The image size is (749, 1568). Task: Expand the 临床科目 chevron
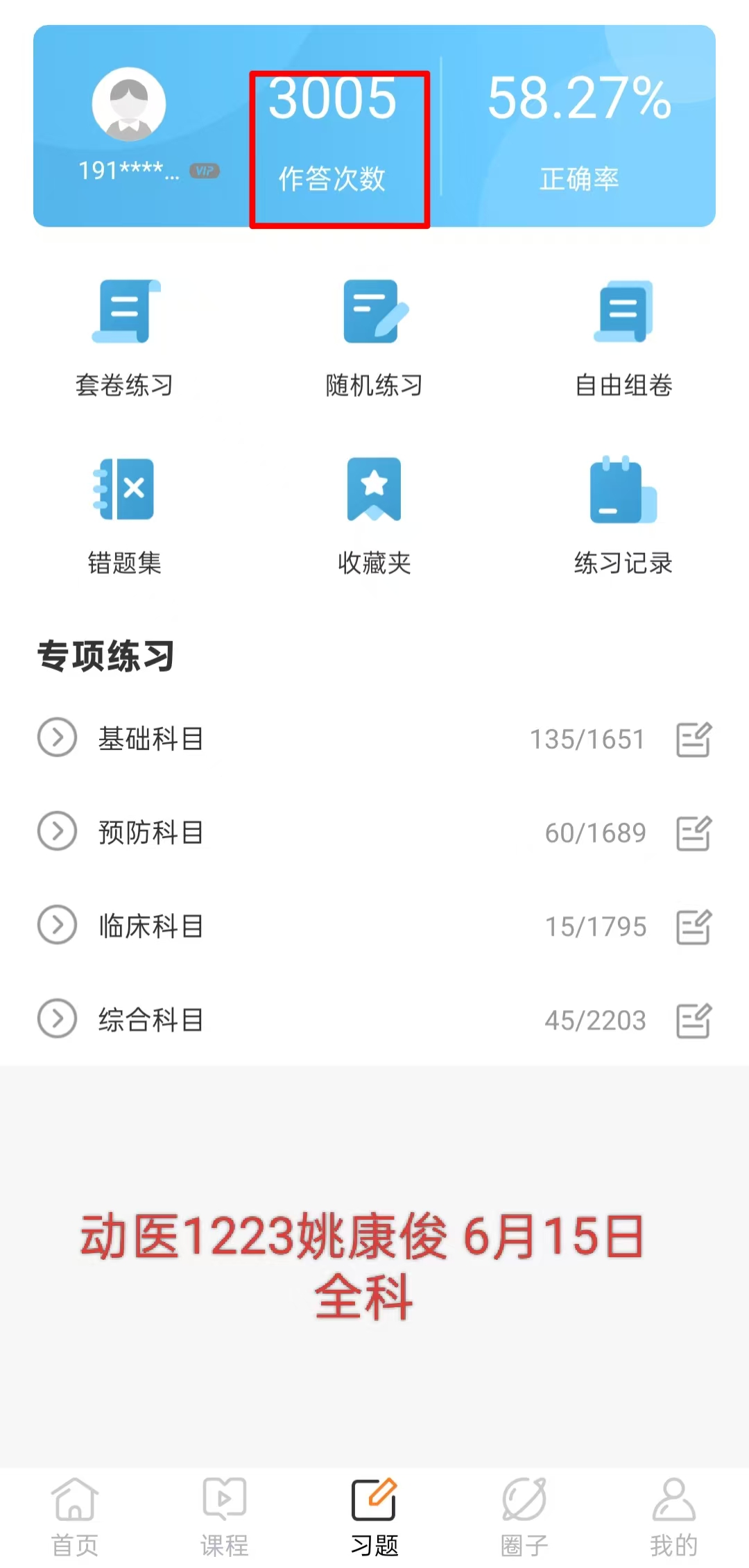coord(57,925)
